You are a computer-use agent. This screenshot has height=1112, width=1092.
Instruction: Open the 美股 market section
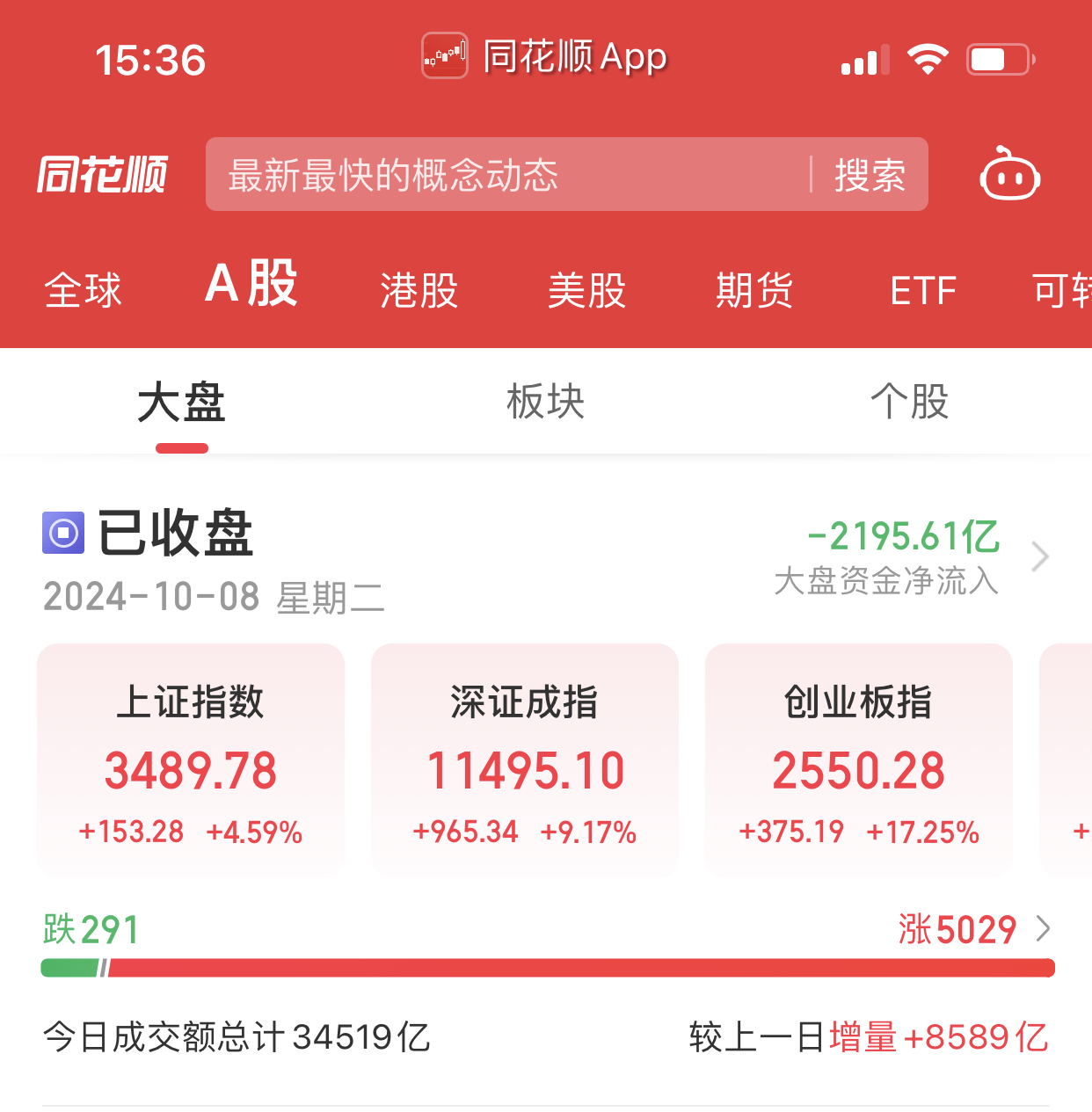click(x=586, y=291)
